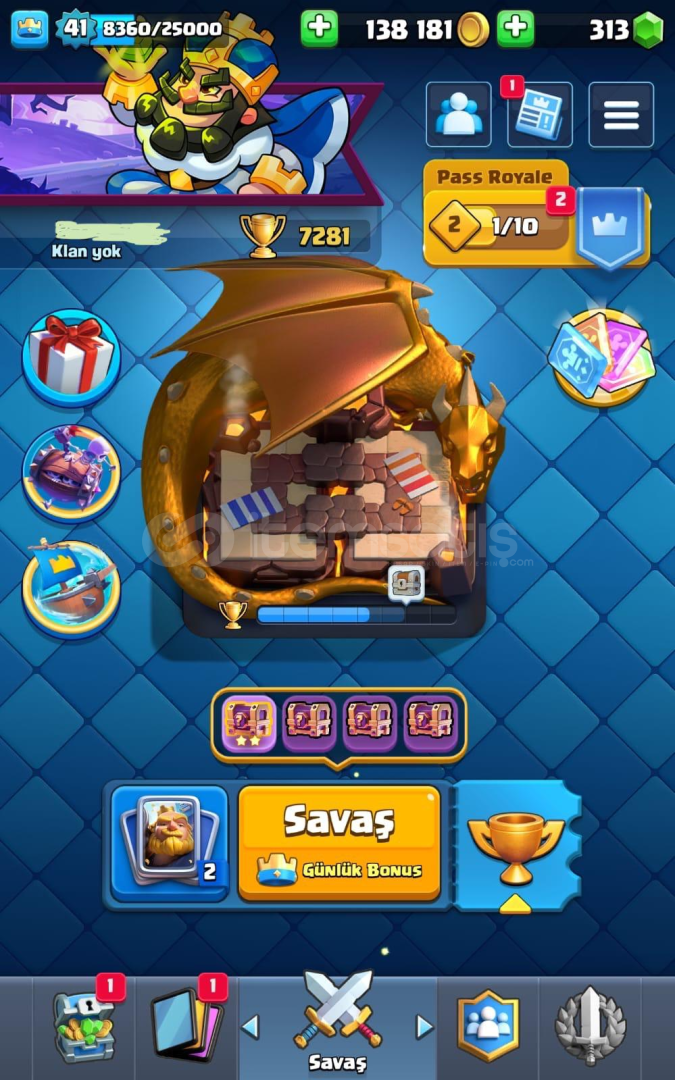
Task: Open the chest slots row
Action: pos(338,725)
